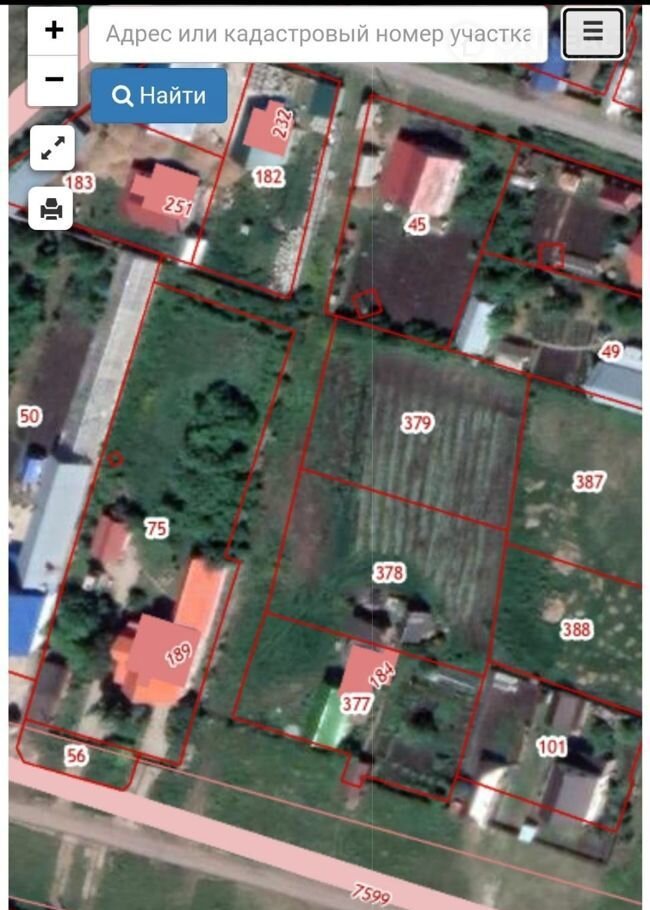Focus the address or cadastral number field
The height and width of the screenshot is (910, 650).
coord(317,35)
